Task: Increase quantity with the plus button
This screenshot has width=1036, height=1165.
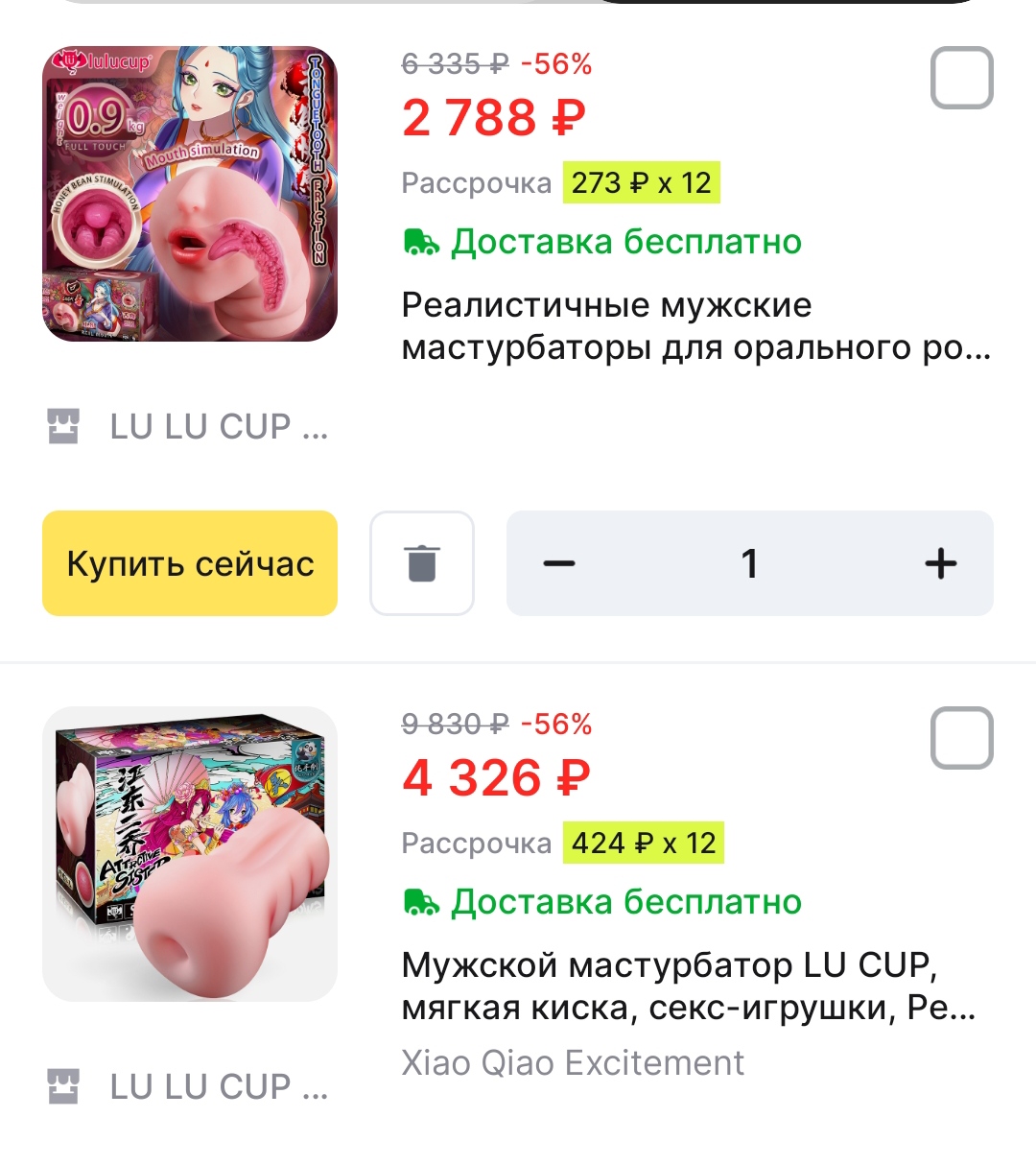Action: 940,563
